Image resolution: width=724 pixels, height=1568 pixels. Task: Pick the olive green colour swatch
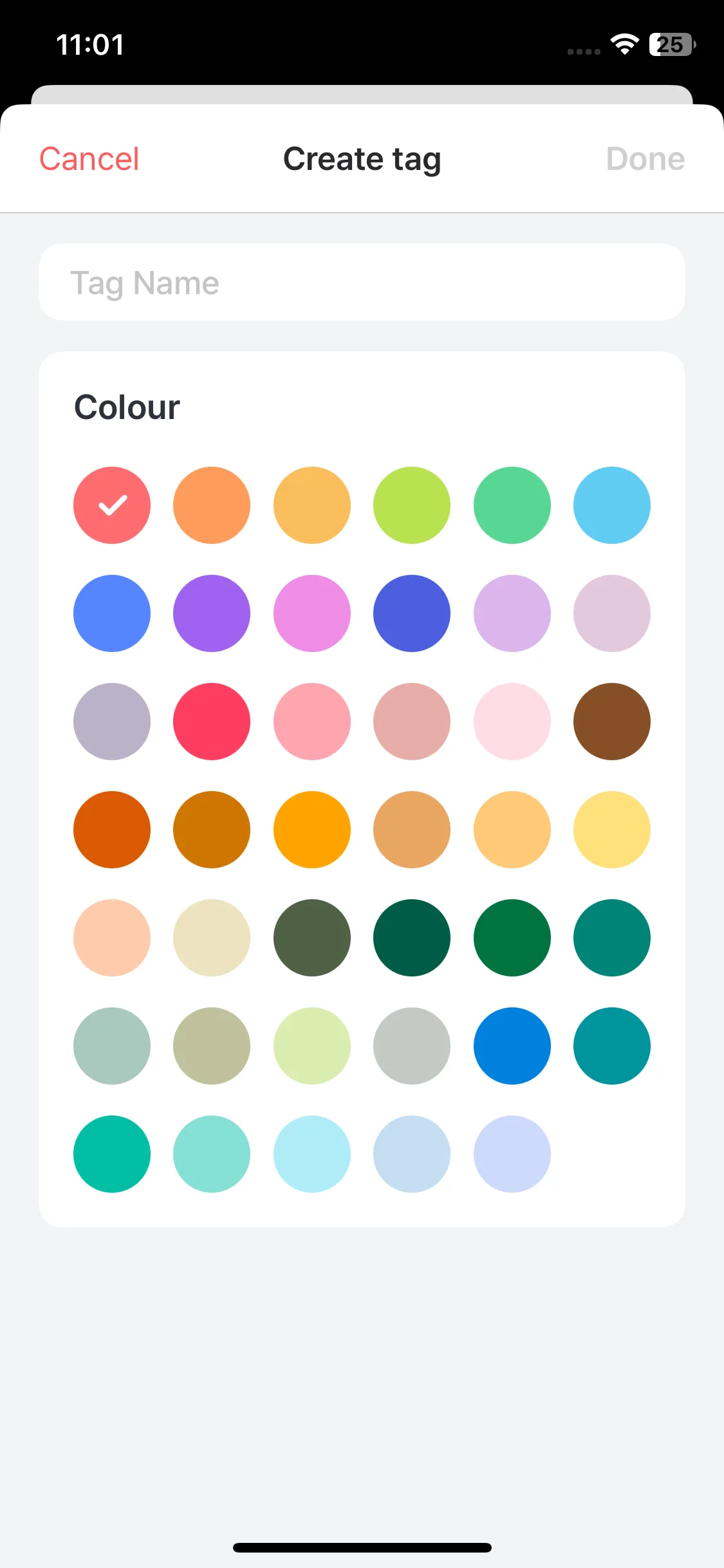pos(312,938)
